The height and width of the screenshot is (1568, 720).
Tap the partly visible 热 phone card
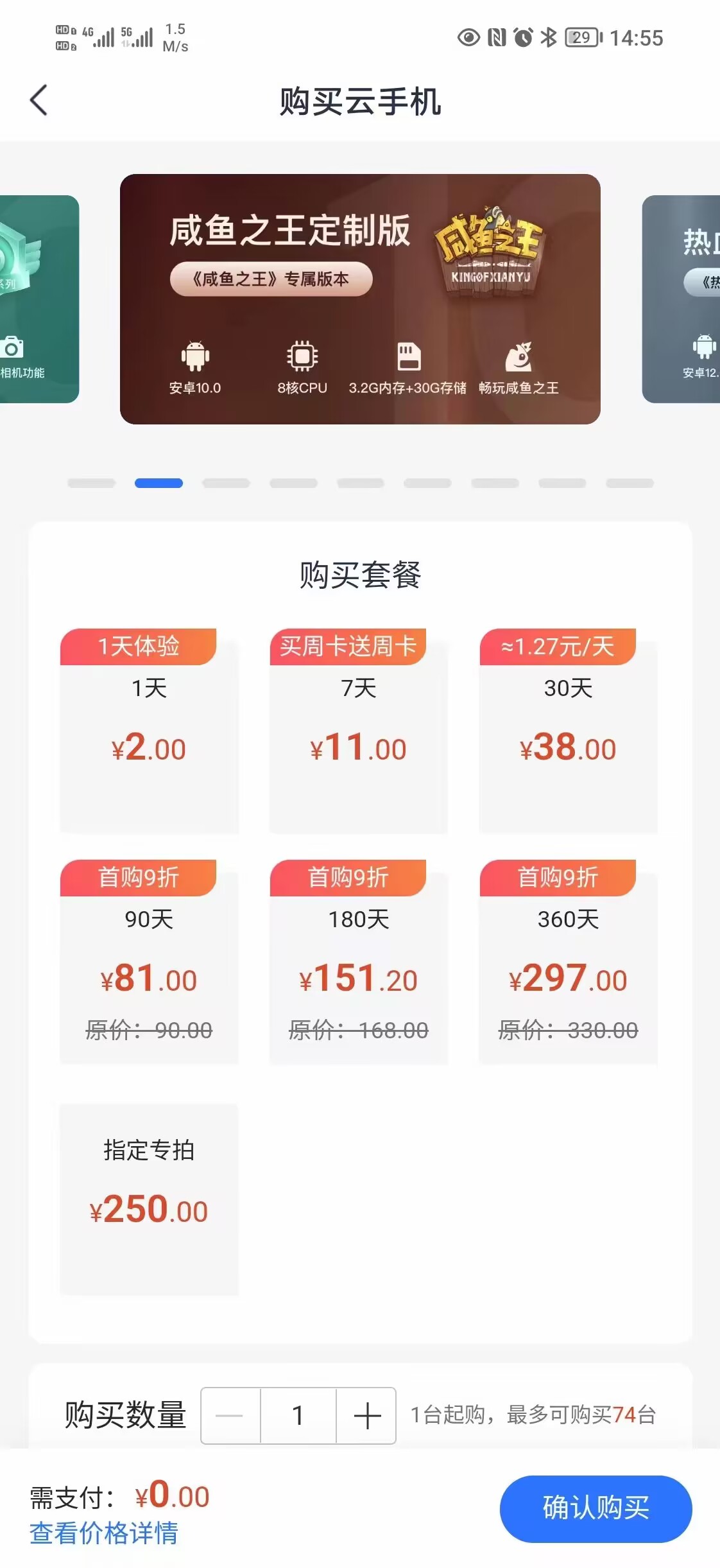click(x=683, y=299)
